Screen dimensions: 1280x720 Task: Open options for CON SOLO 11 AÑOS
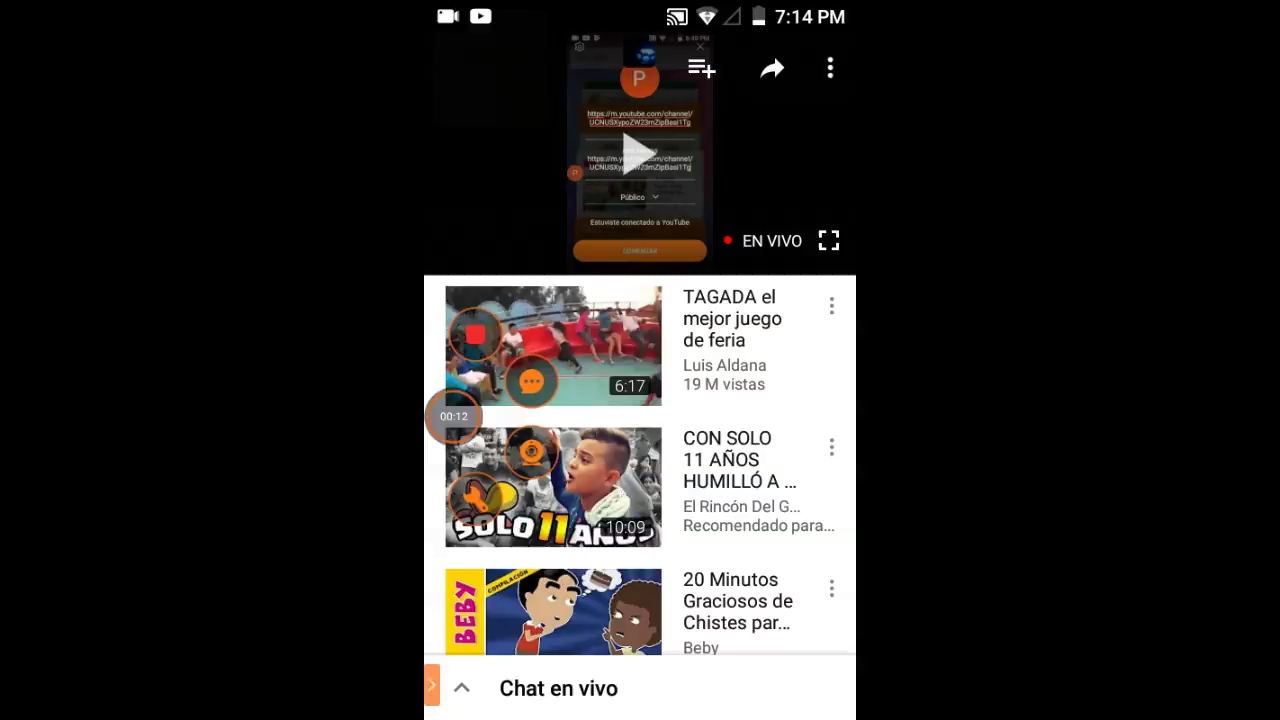coord(831,448)
